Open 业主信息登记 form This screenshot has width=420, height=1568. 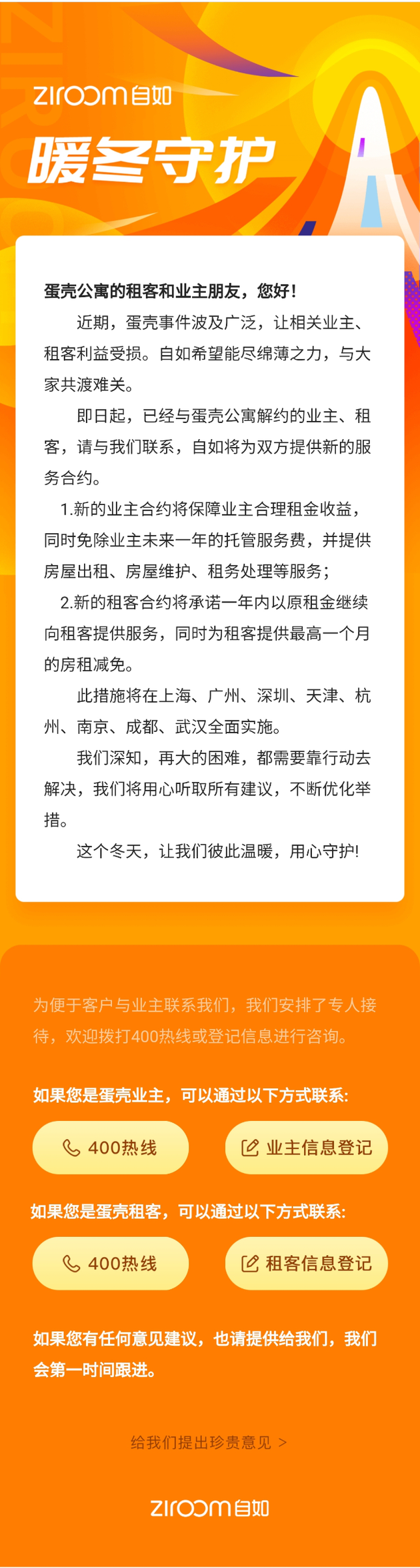[306, 1147]
